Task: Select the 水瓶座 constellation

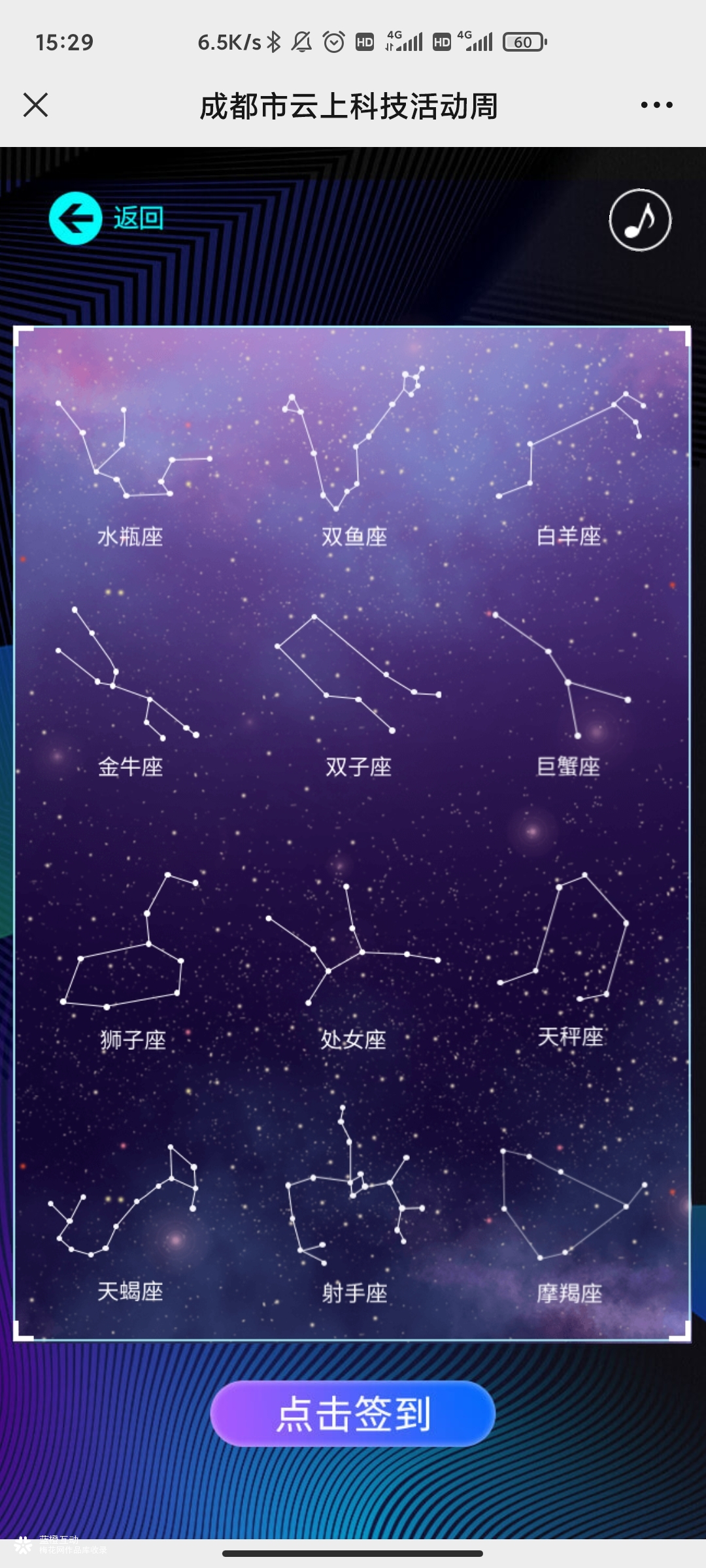Action: (131, 470)
